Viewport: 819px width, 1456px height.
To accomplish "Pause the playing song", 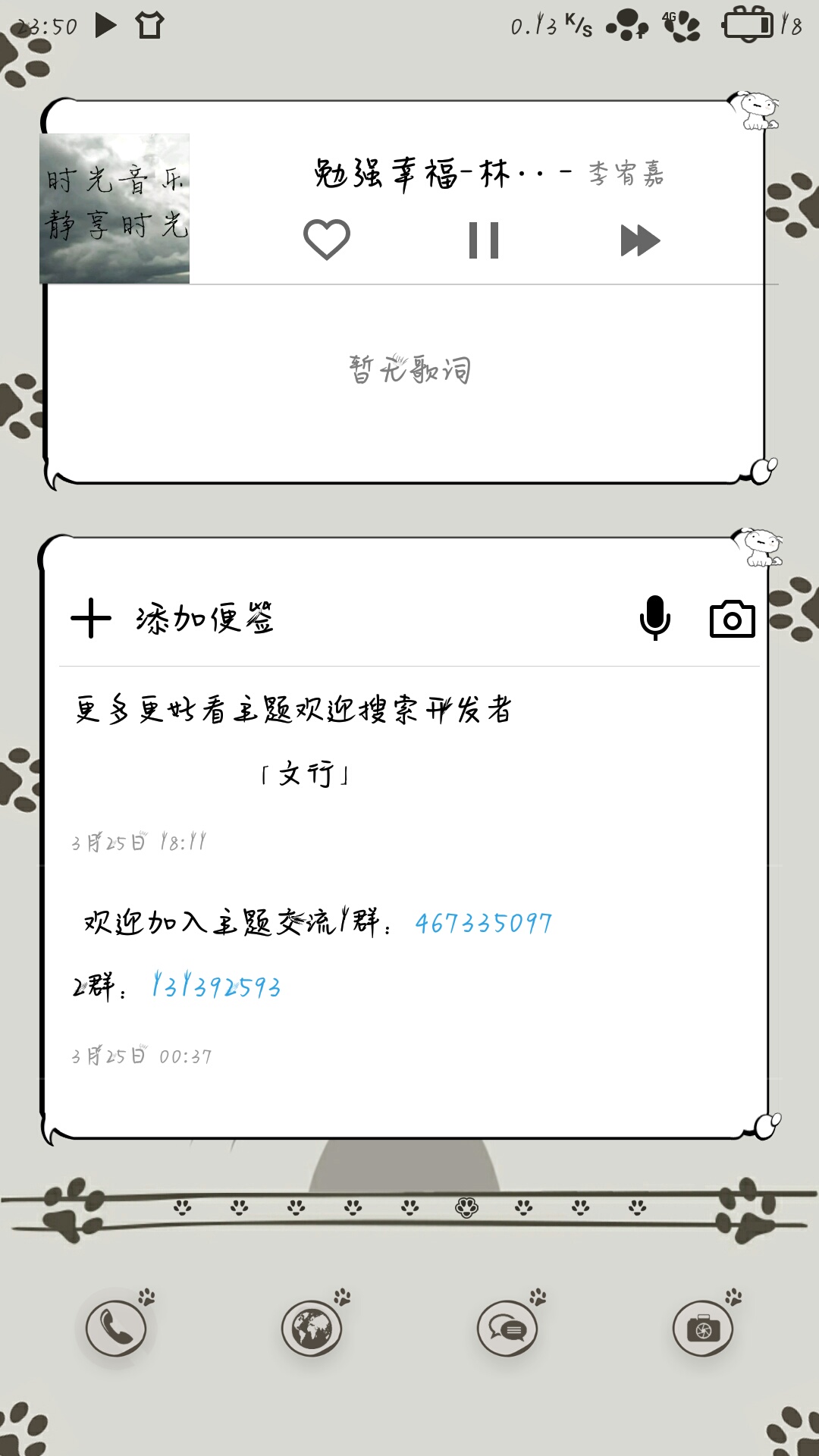I will tap(484, 240).
